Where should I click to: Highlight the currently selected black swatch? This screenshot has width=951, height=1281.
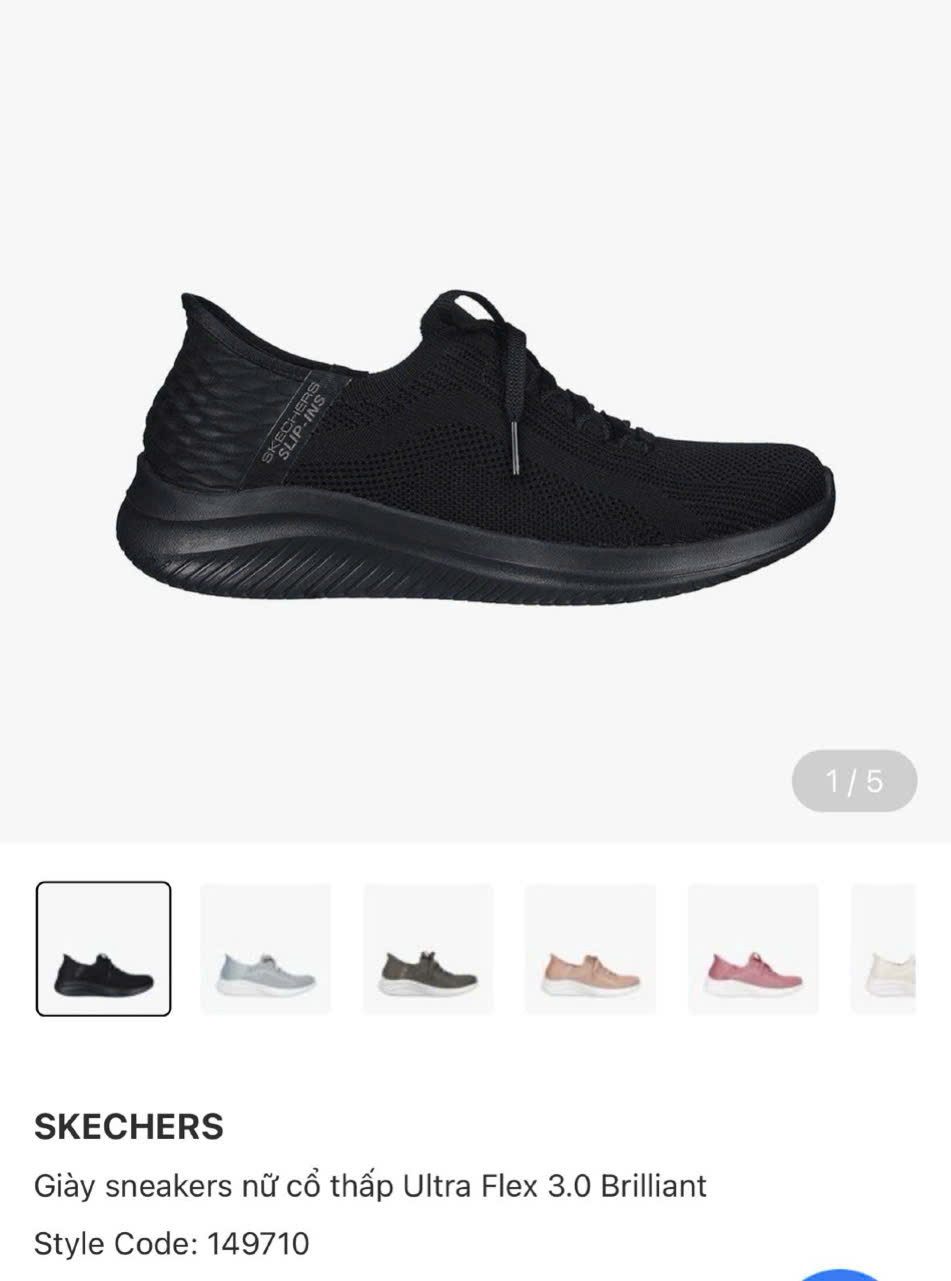tap(103, 951)
